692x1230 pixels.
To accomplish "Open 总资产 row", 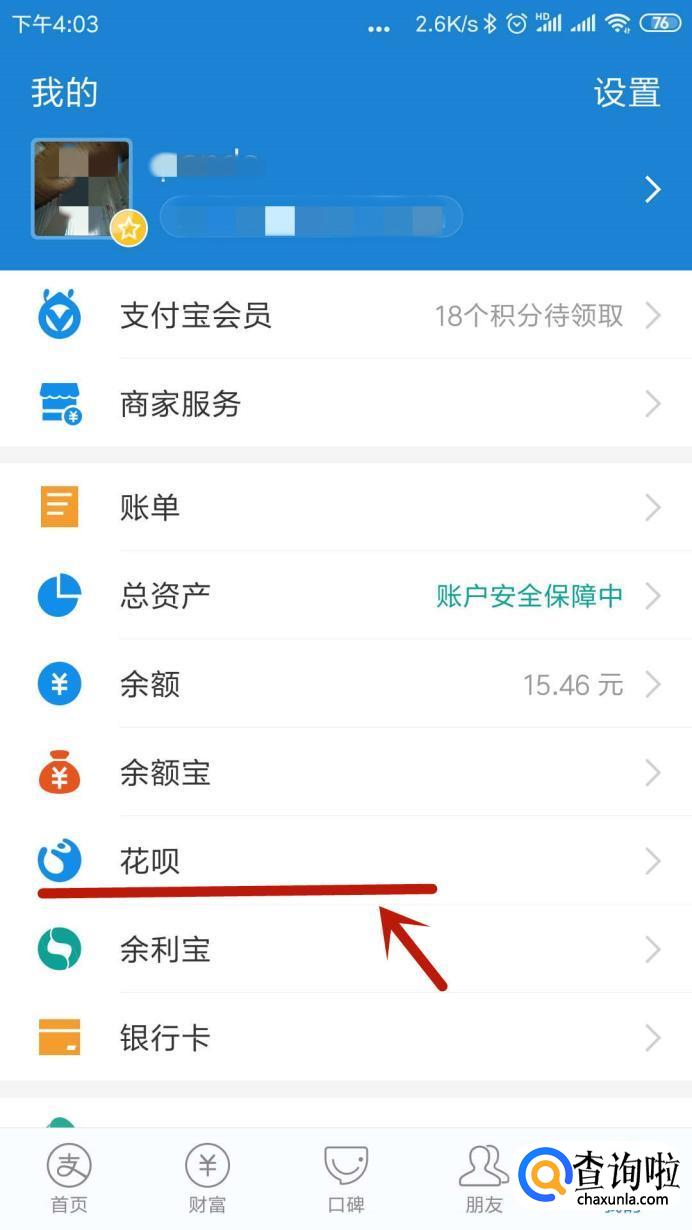I will point(346,596).
